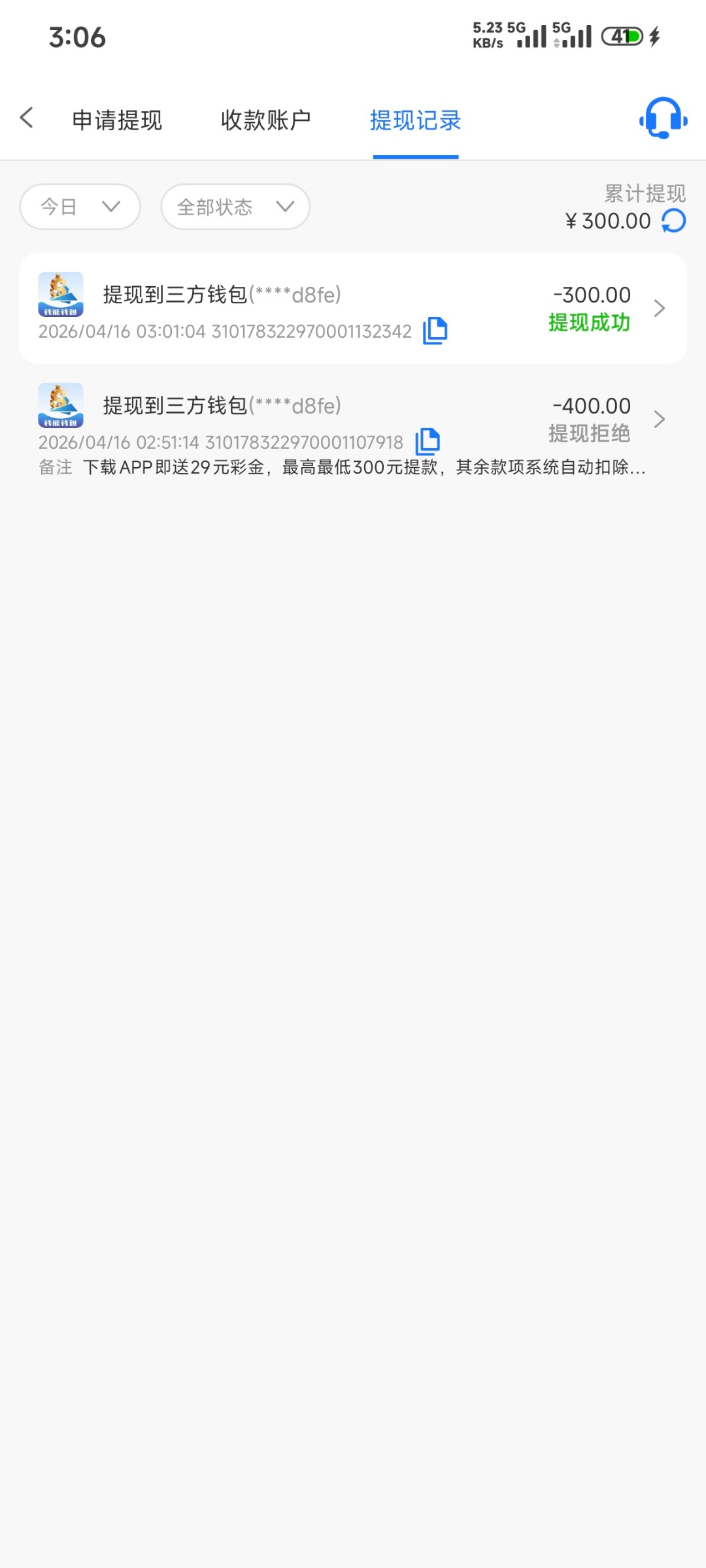
Task: Refresh the 累计提现 total amount
Action: point(674,221)
